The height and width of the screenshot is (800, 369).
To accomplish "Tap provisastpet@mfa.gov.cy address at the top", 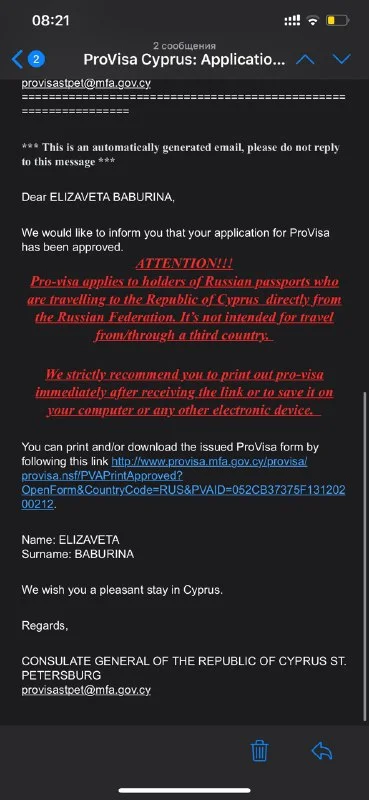I will pos(86,84).
